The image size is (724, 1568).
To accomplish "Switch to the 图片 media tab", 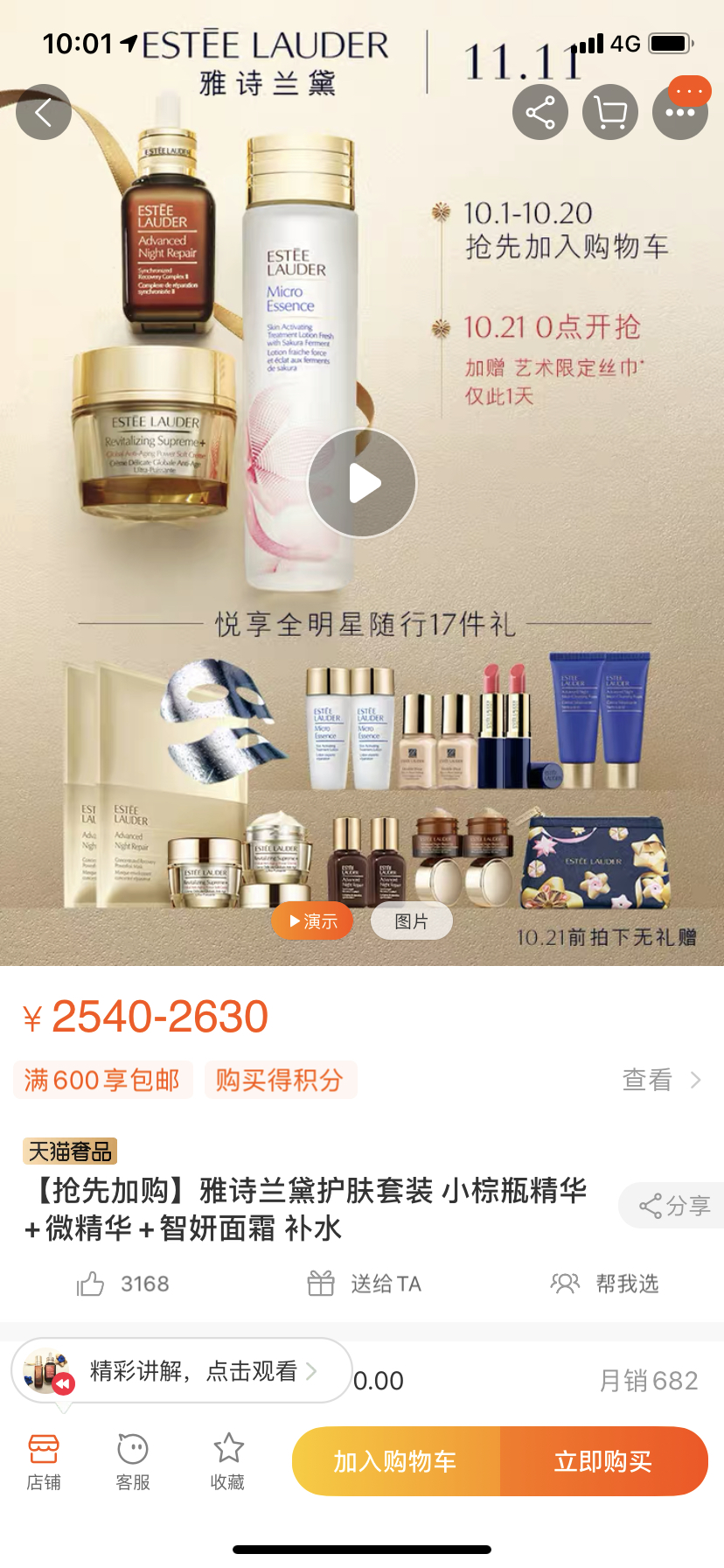I will pos(411,921).
